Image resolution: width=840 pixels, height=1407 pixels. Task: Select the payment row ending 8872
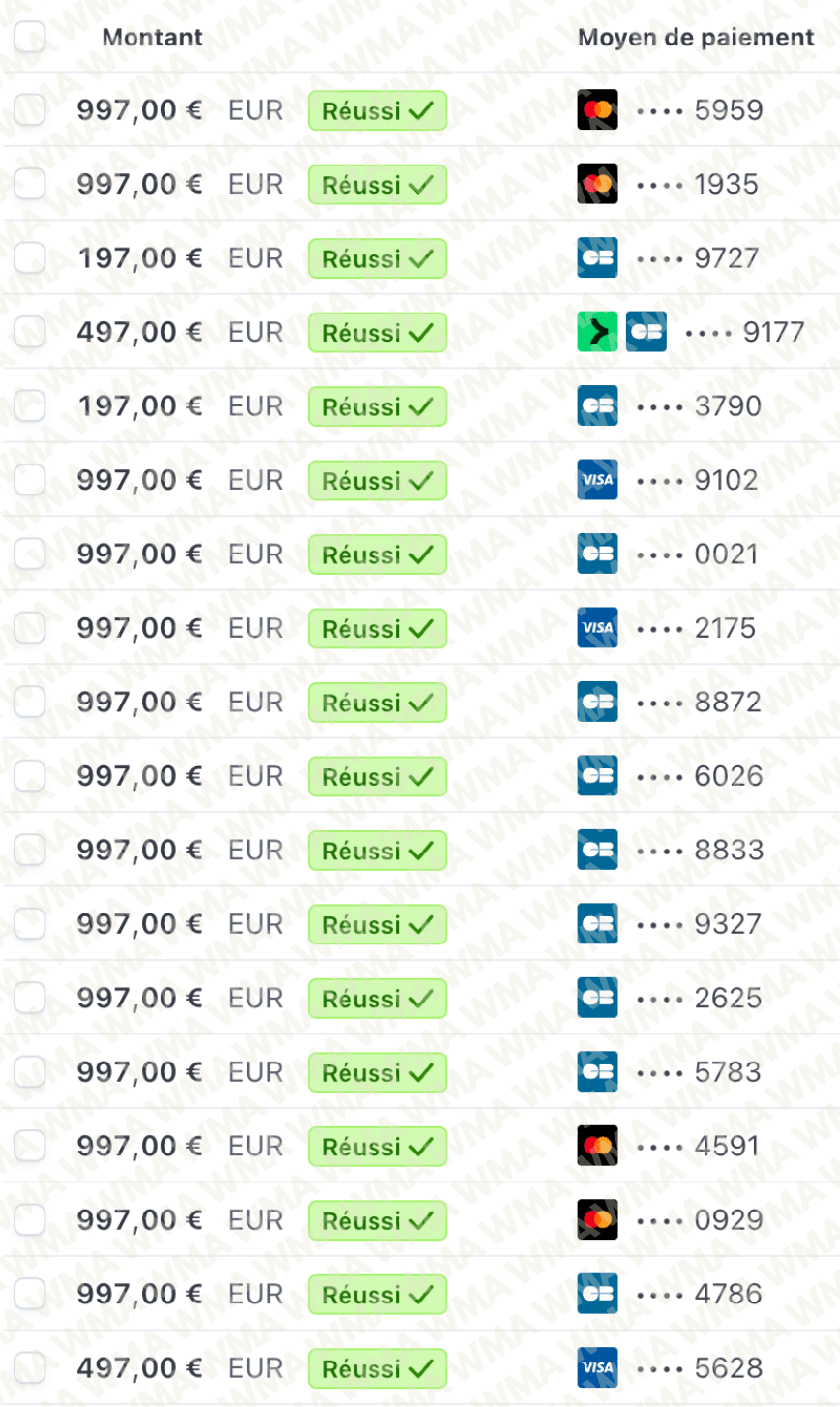point(30,702)
